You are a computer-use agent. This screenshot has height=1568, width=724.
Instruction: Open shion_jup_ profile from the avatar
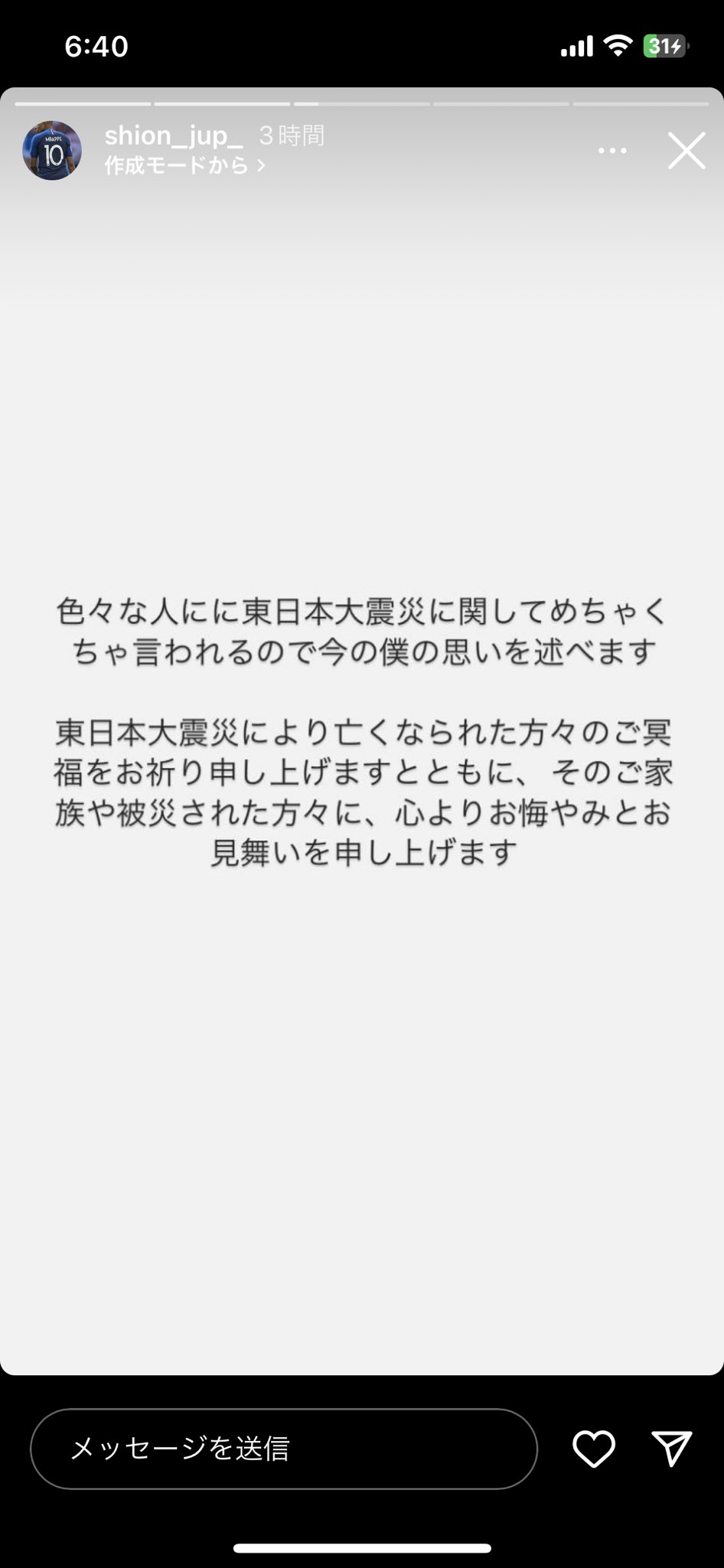[52, 151]
